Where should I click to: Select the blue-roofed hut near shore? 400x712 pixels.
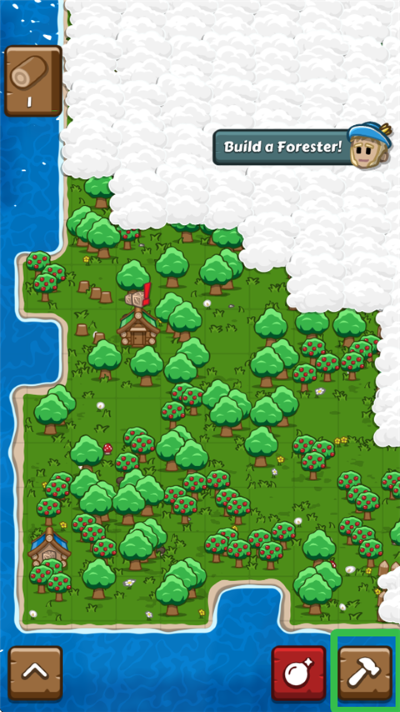click(49, 548)
